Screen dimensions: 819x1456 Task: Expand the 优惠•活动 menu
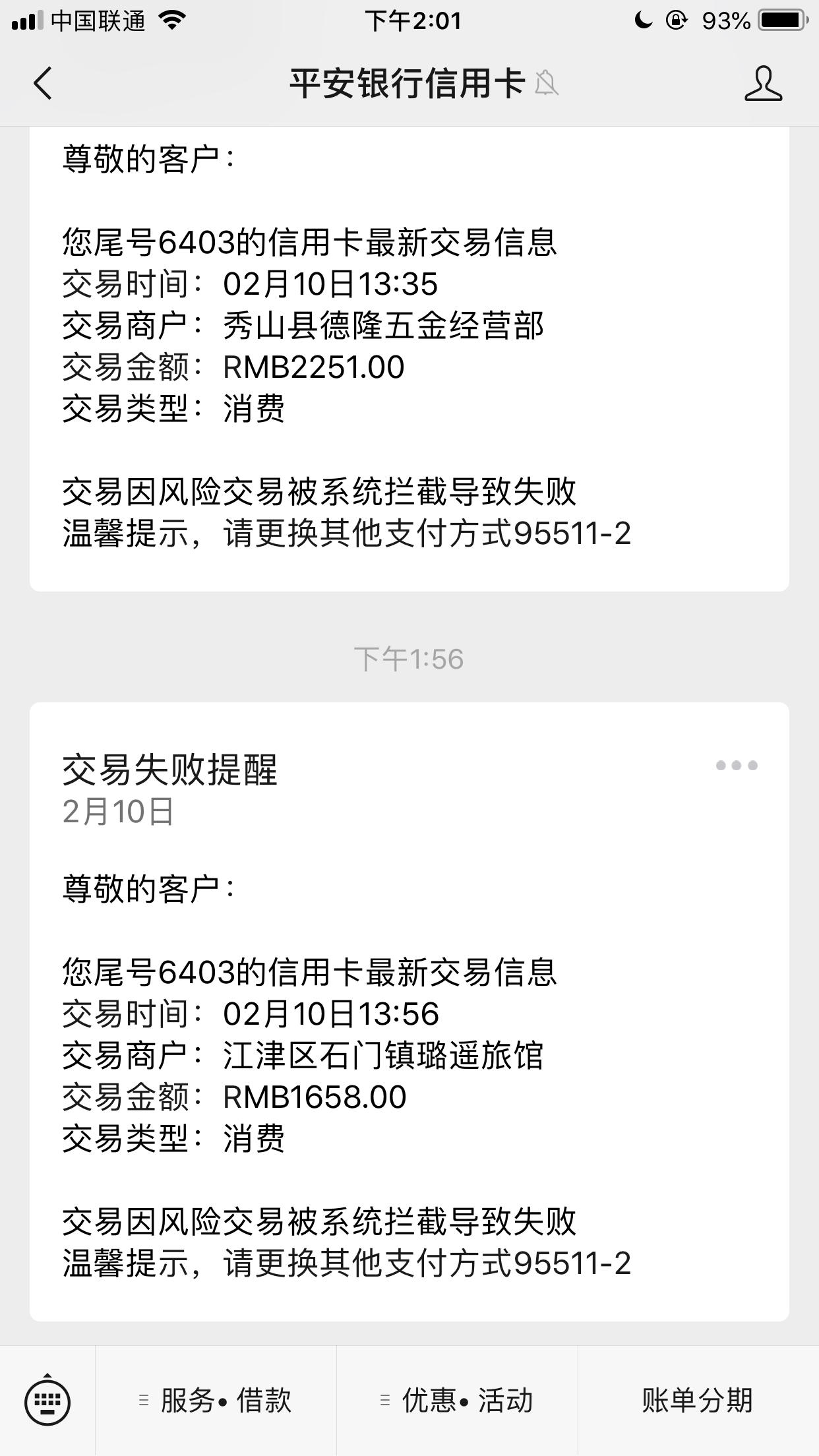[x=458, y=1401]
